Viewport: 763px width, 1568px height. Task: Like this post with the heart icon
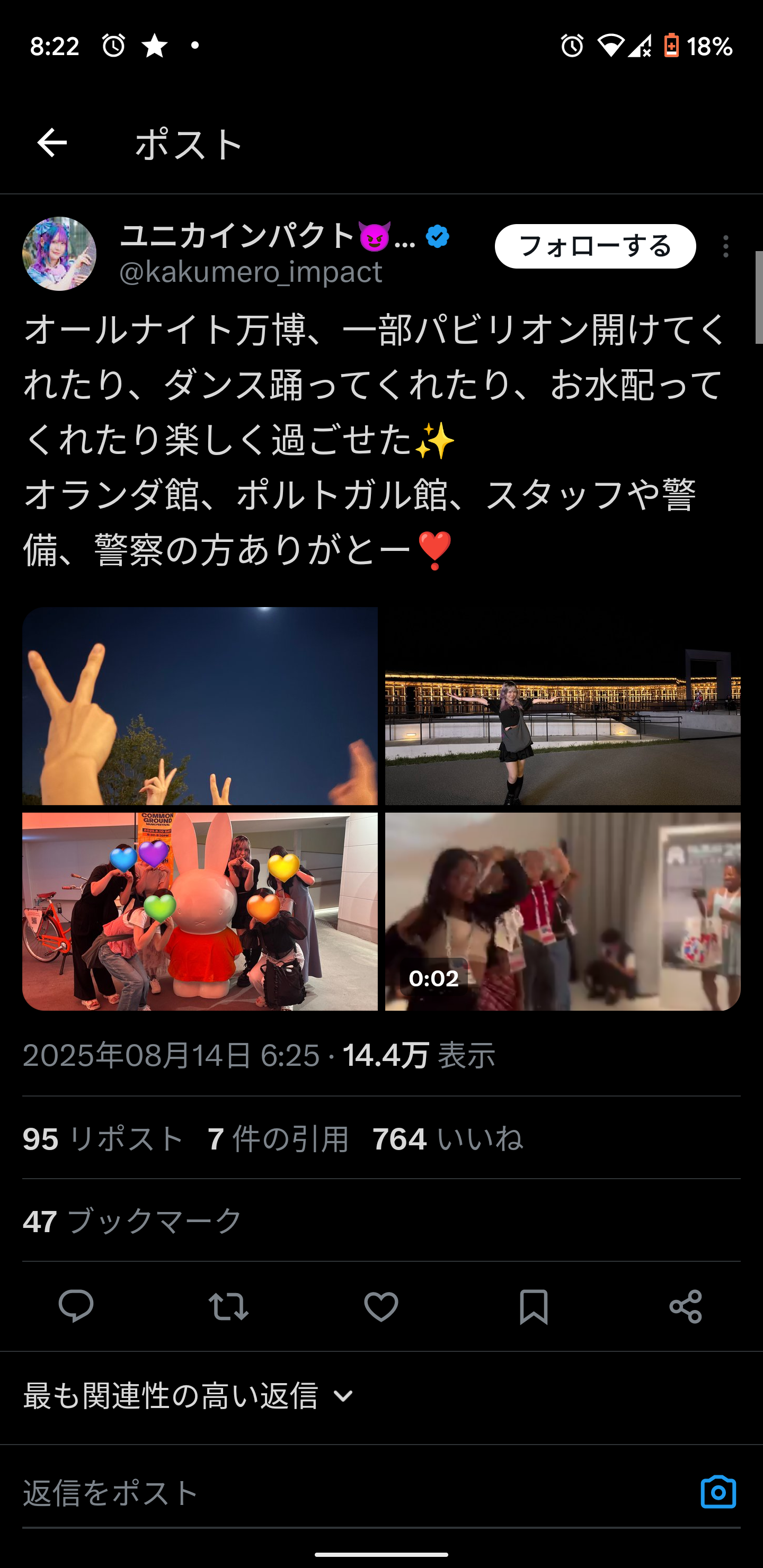(x=381, y=1306)
